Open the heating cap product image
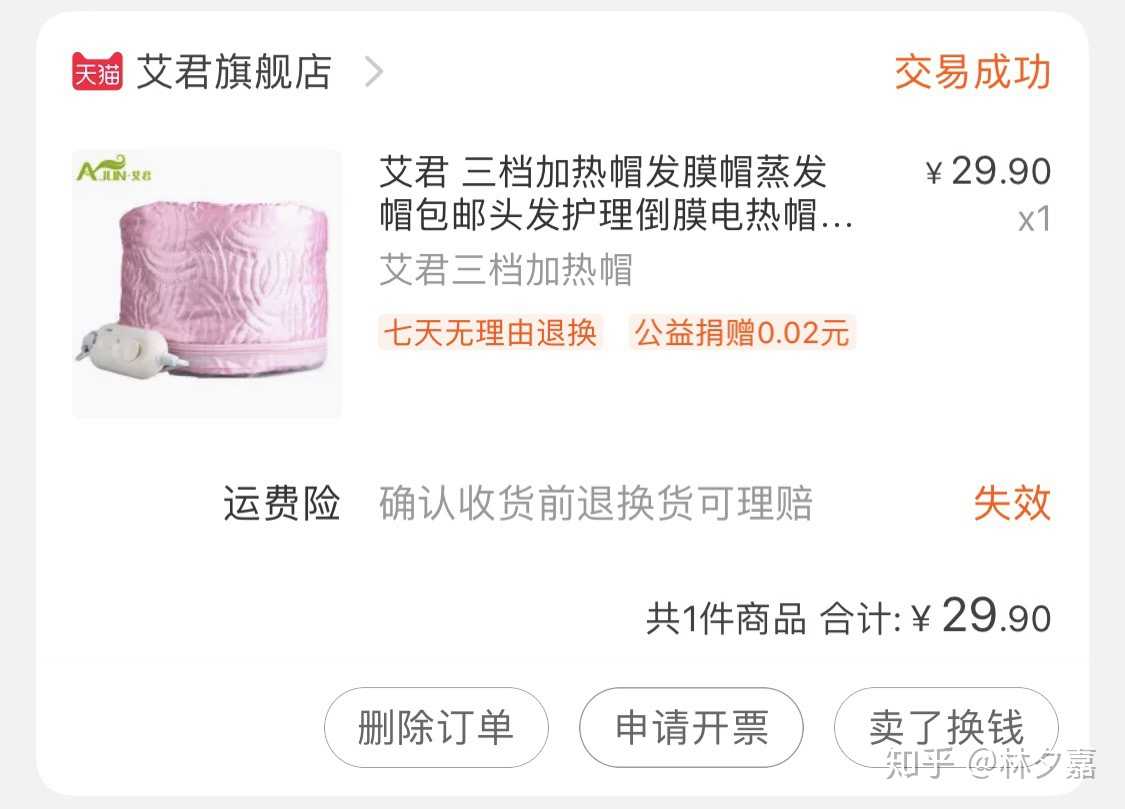The image size is (1125, 809). [207, 283]
